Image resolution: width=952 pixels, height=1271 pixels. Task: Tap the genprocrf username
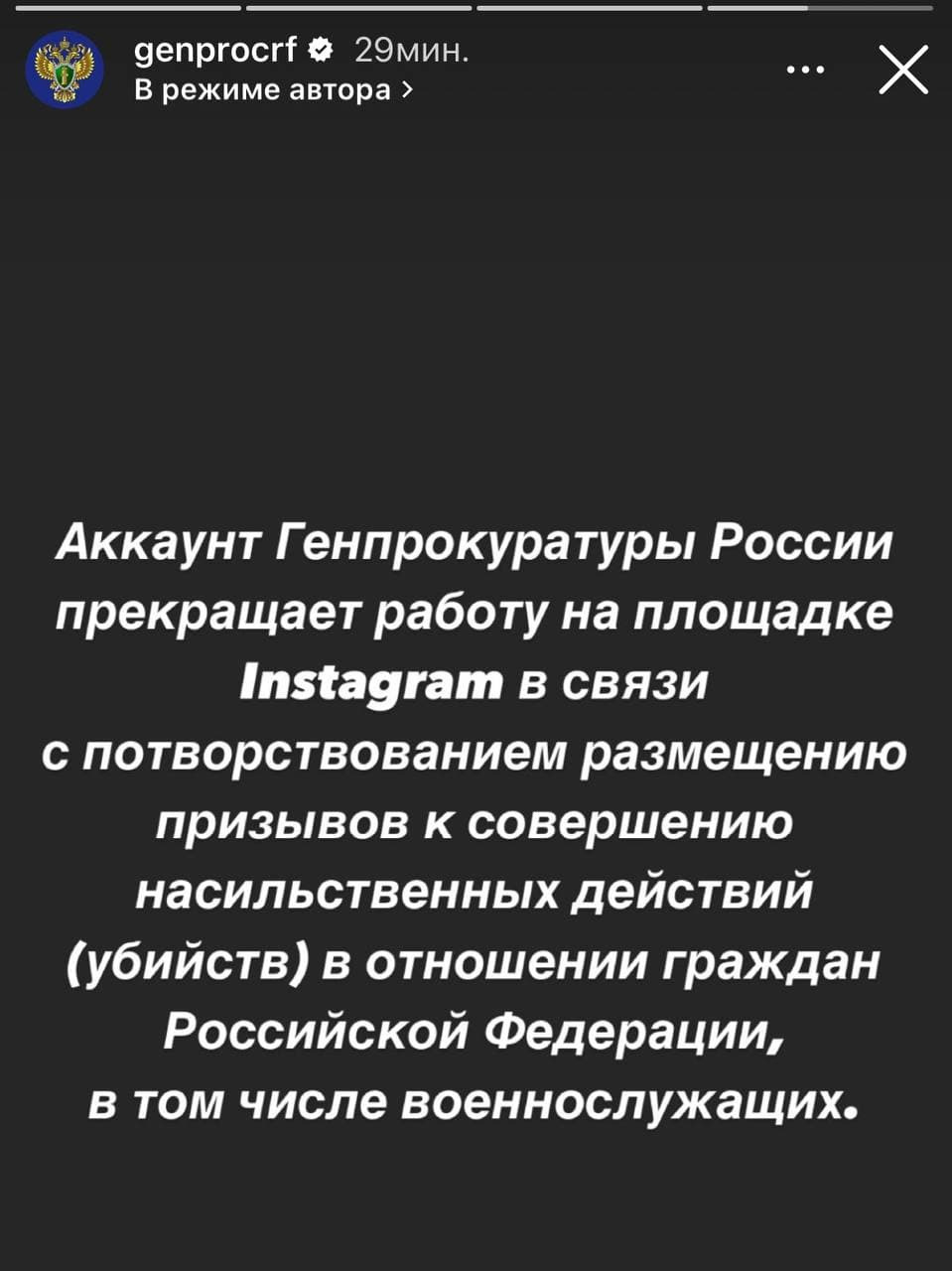pos(214,50)
